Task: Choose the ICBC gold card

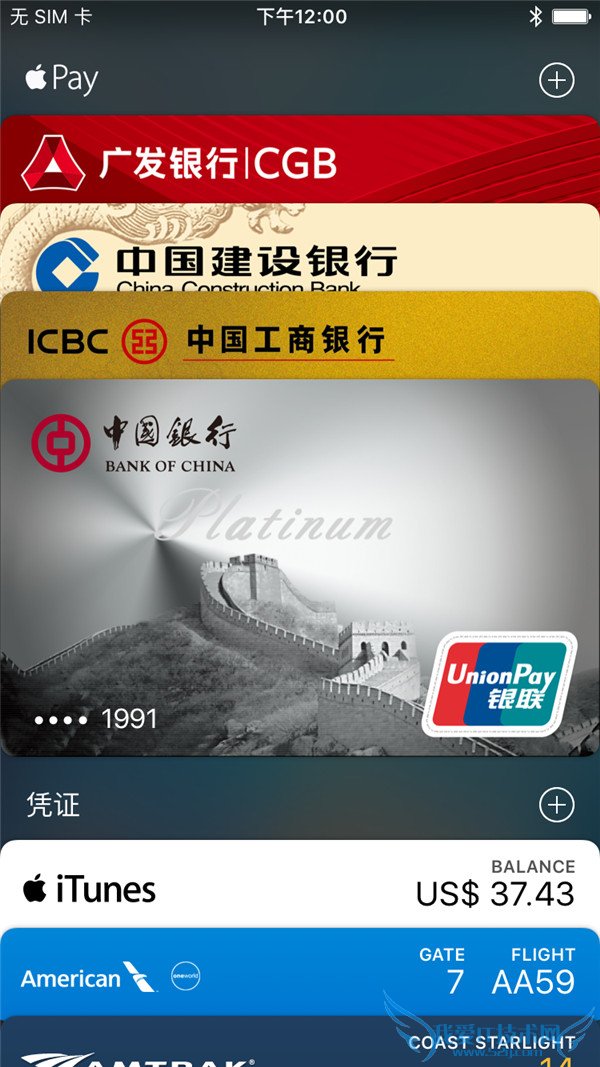Action: tap(300, 340)
